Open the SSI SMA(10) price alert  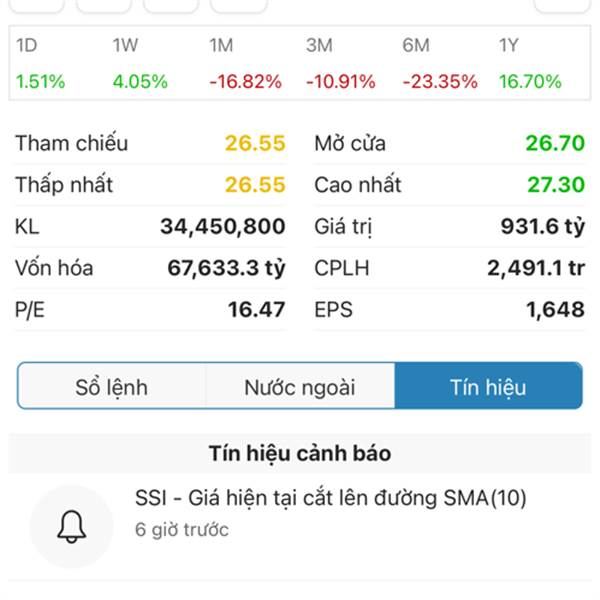coord(300,526)
